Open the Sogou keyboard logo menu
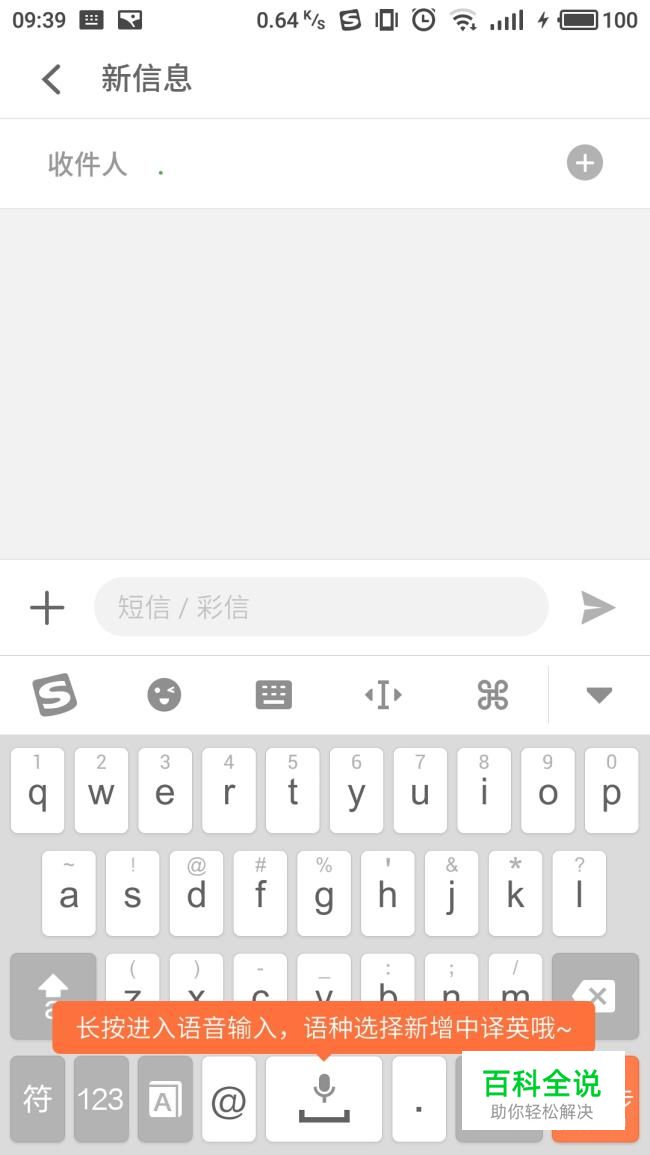650x1155 pixels. [x=55, y=694]
